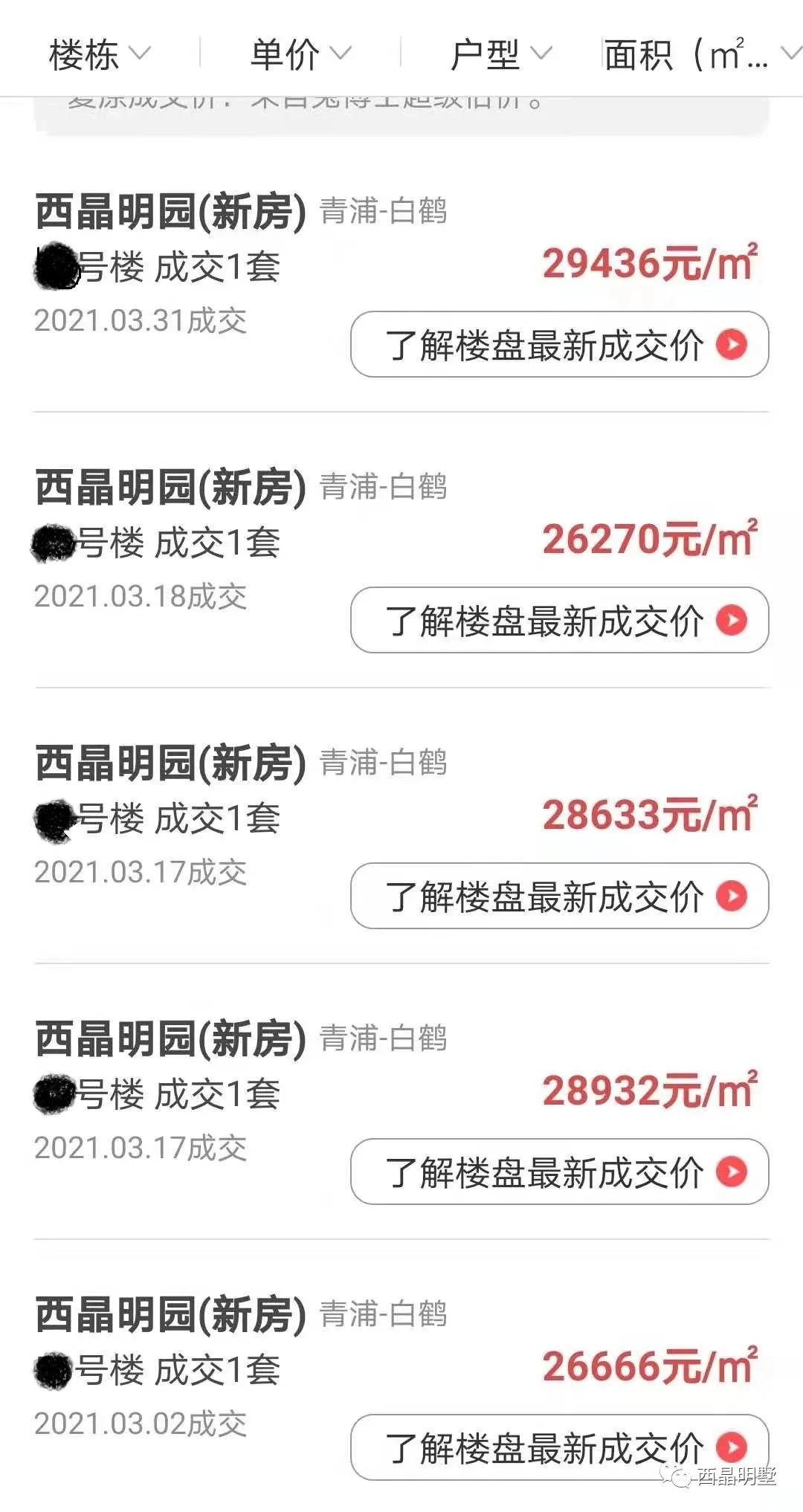Open the first 西晶明园(新房) listing title

[x=171, y=210]
